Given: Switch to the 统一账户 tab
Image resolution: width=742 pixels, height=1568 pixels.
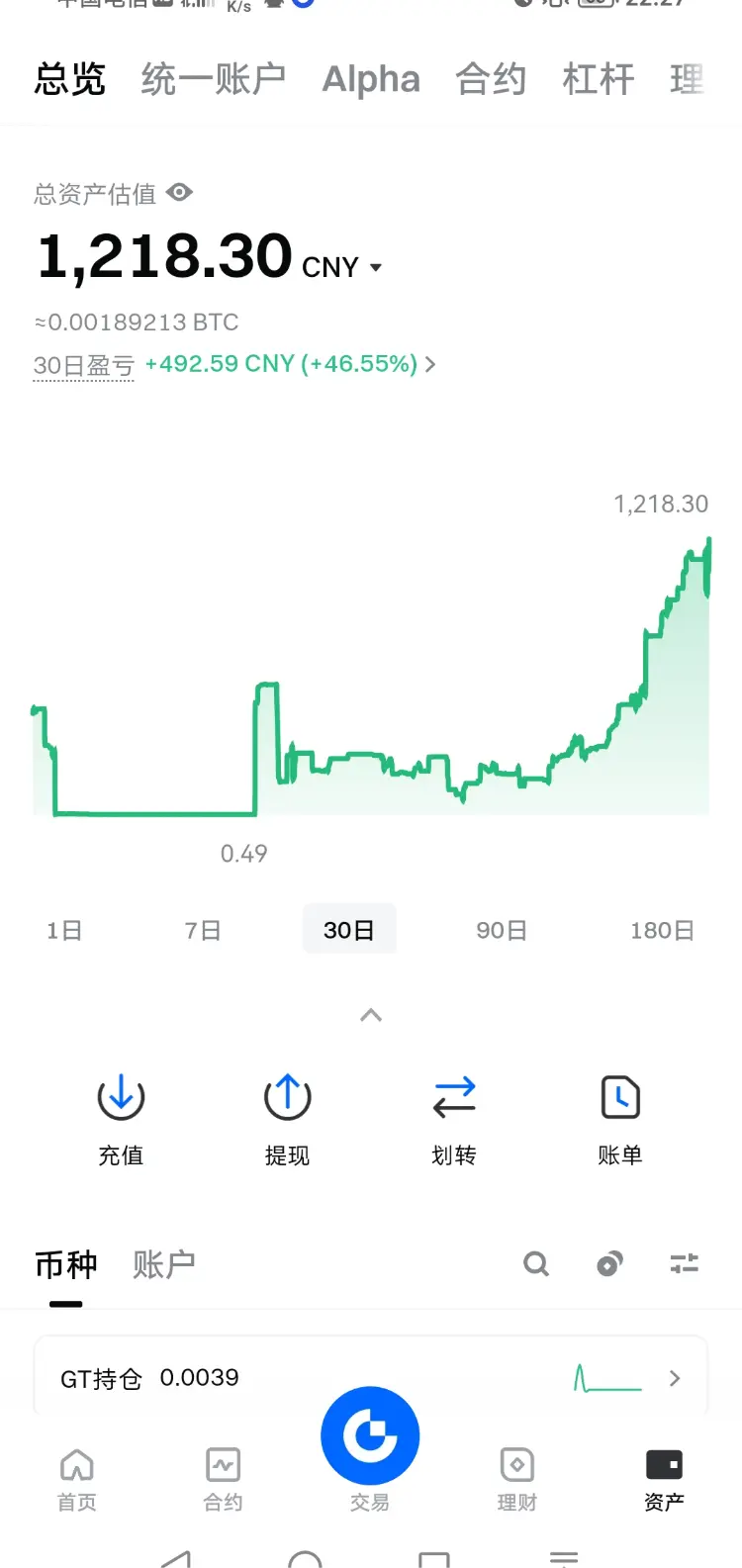Looking at the screenshot, I should click(x=213, y=79).
